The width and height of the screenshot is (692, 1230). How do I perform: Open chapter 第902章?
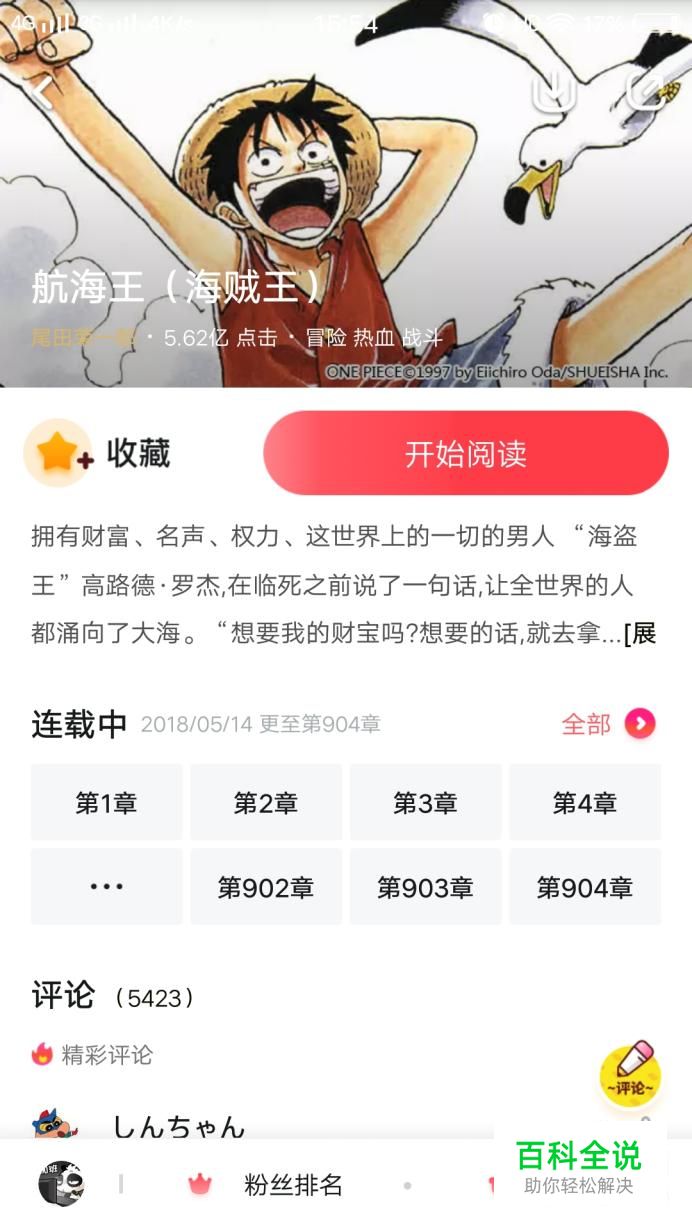click(266, 886)
